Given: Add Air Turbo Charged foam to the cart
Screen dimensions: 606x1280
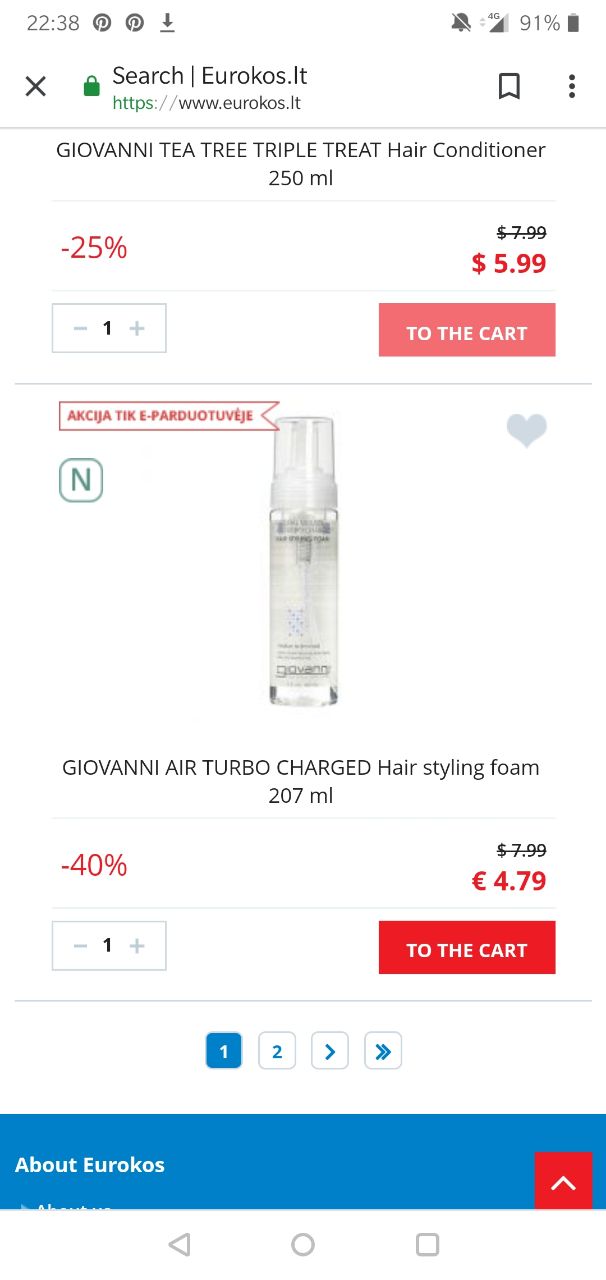Looking at the screenshot, I should 467,947.
